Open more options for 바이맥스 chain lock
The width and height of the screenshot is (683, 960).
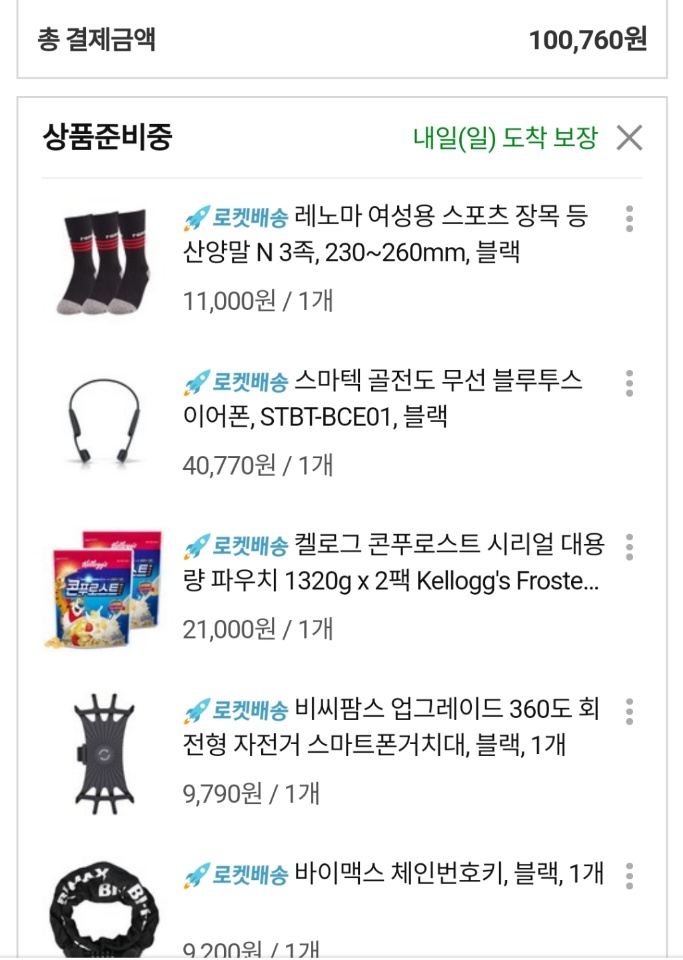point(629,875)
